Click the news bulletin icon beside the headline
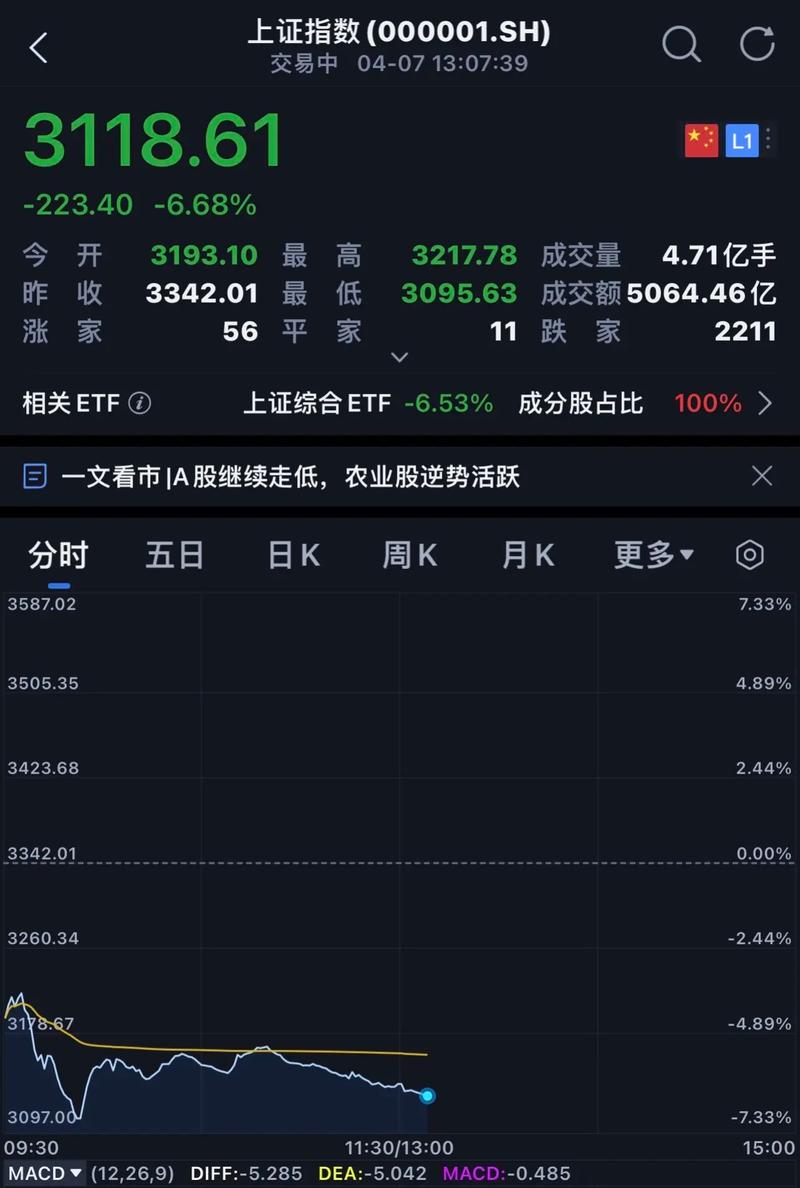This screenshot has width=800, height=1188. coord(35,475)
